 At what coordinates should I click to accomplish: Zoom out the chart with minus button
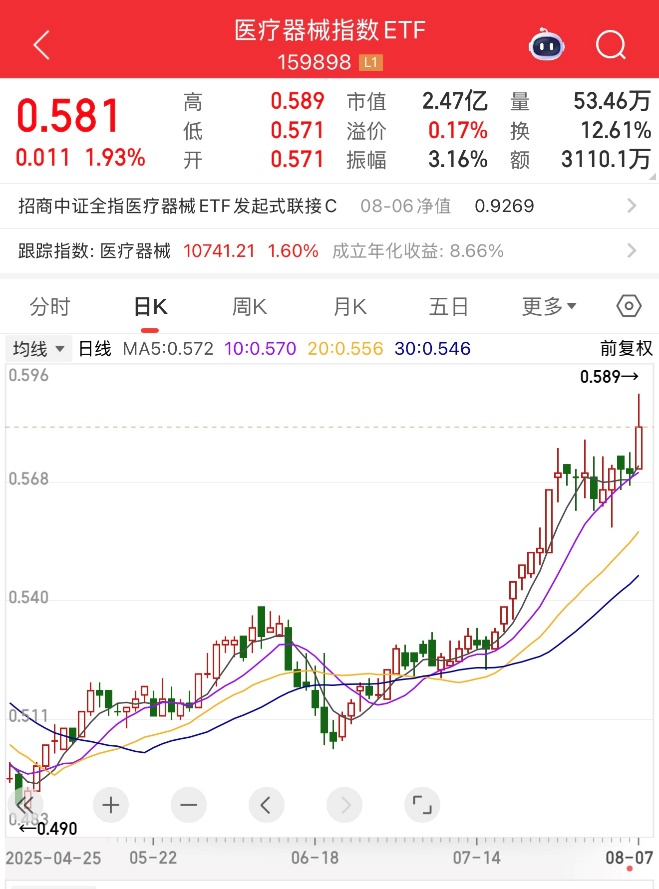pyautogui.click(x=188, y=804)
